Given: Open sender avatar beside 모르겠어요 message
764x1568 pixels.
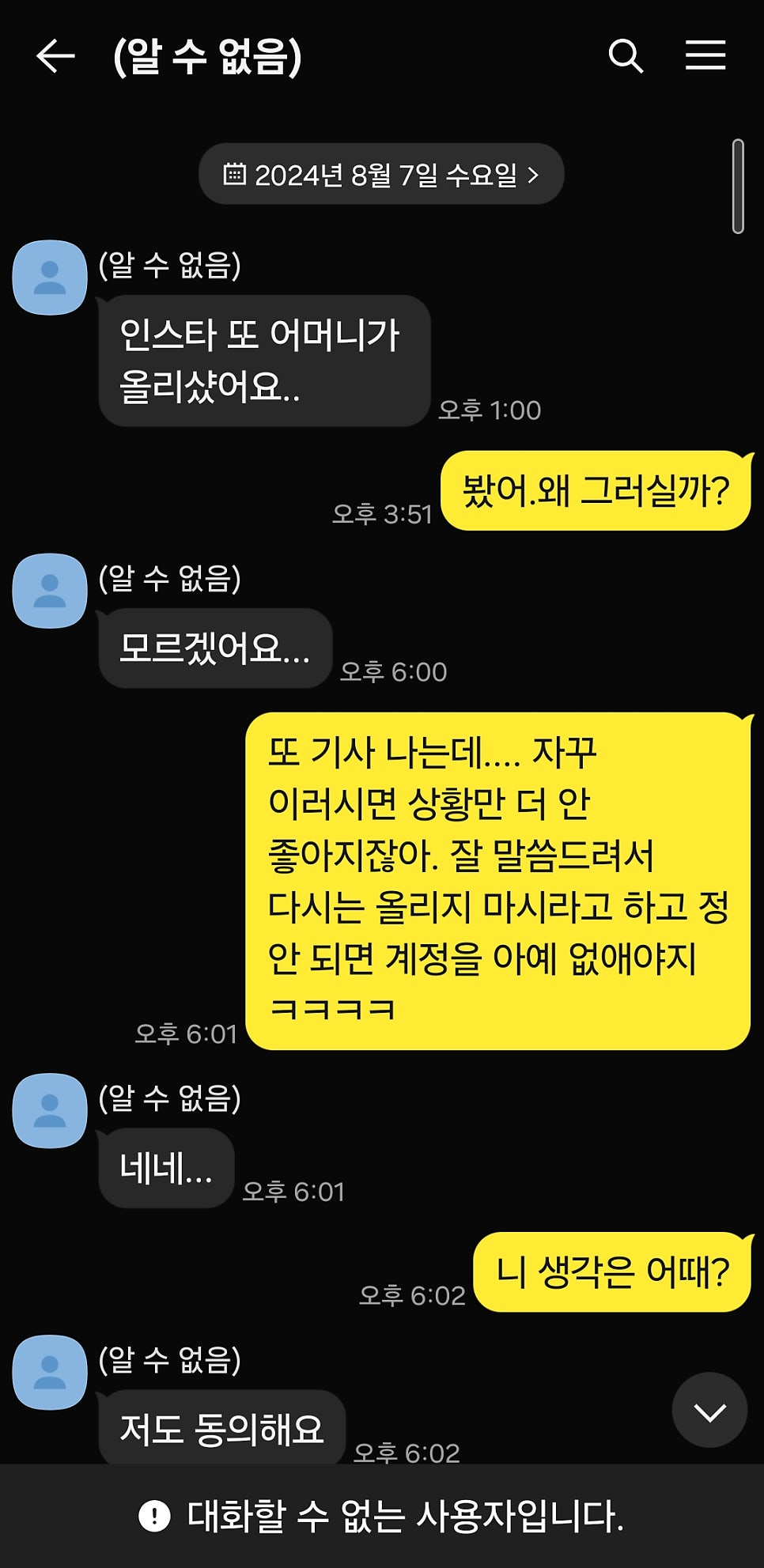Looking at the screenshot, I should point(50,591).
